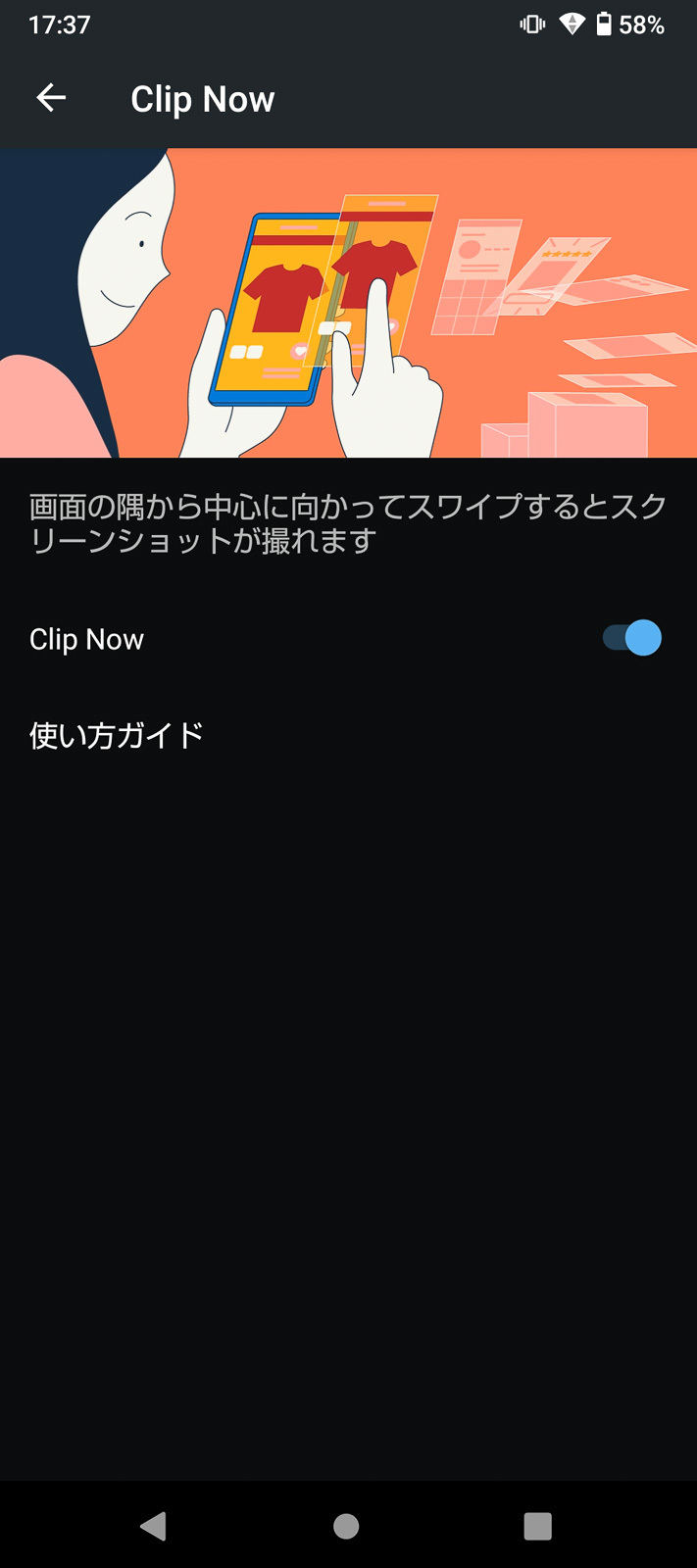Open 使い方ガイド
The height and width of the screenshot is (1568, 697).
point(348,735)
